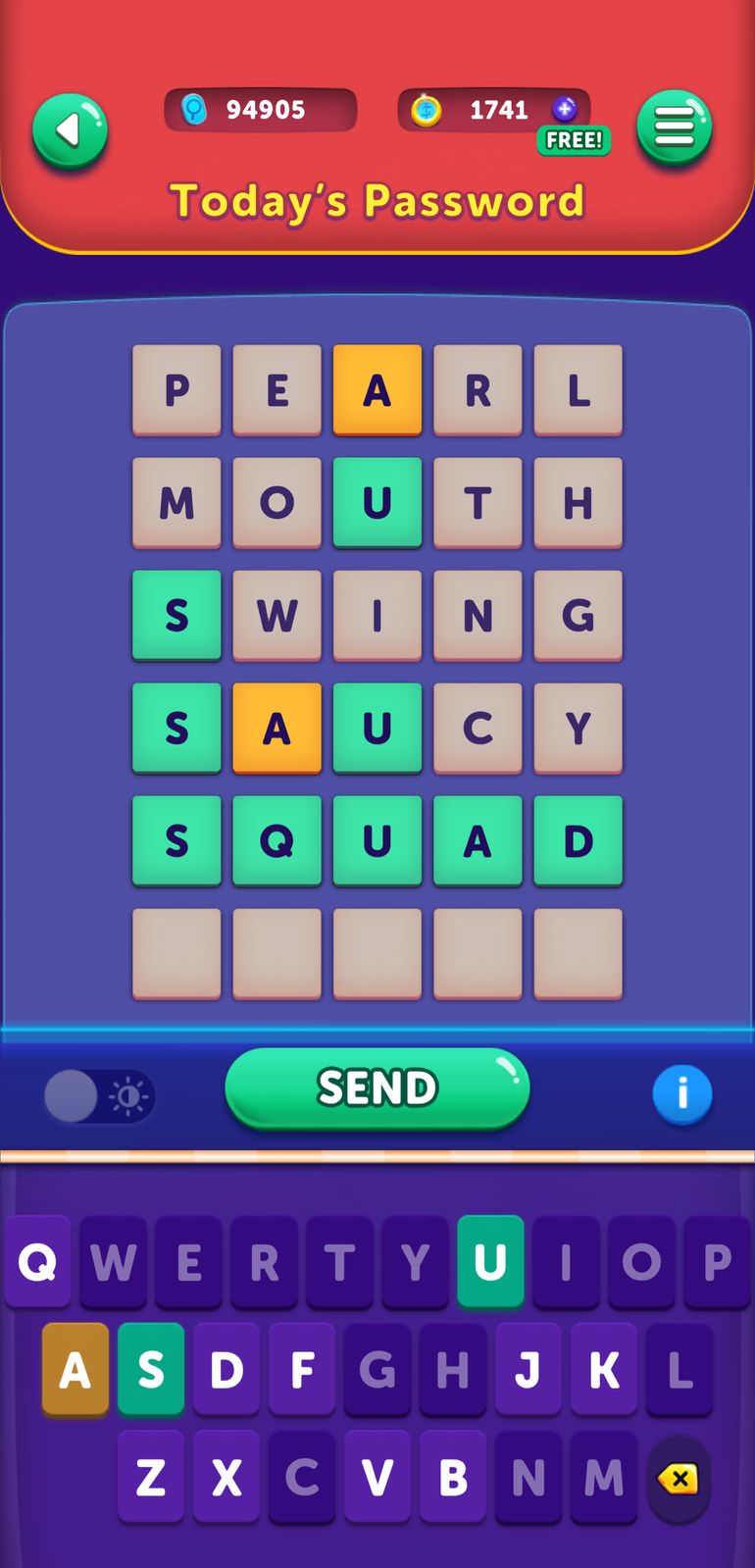Tap the Q key on the keyboard
The image size is (755, 1568).
pyautogui.click(x=38, y=1261)
